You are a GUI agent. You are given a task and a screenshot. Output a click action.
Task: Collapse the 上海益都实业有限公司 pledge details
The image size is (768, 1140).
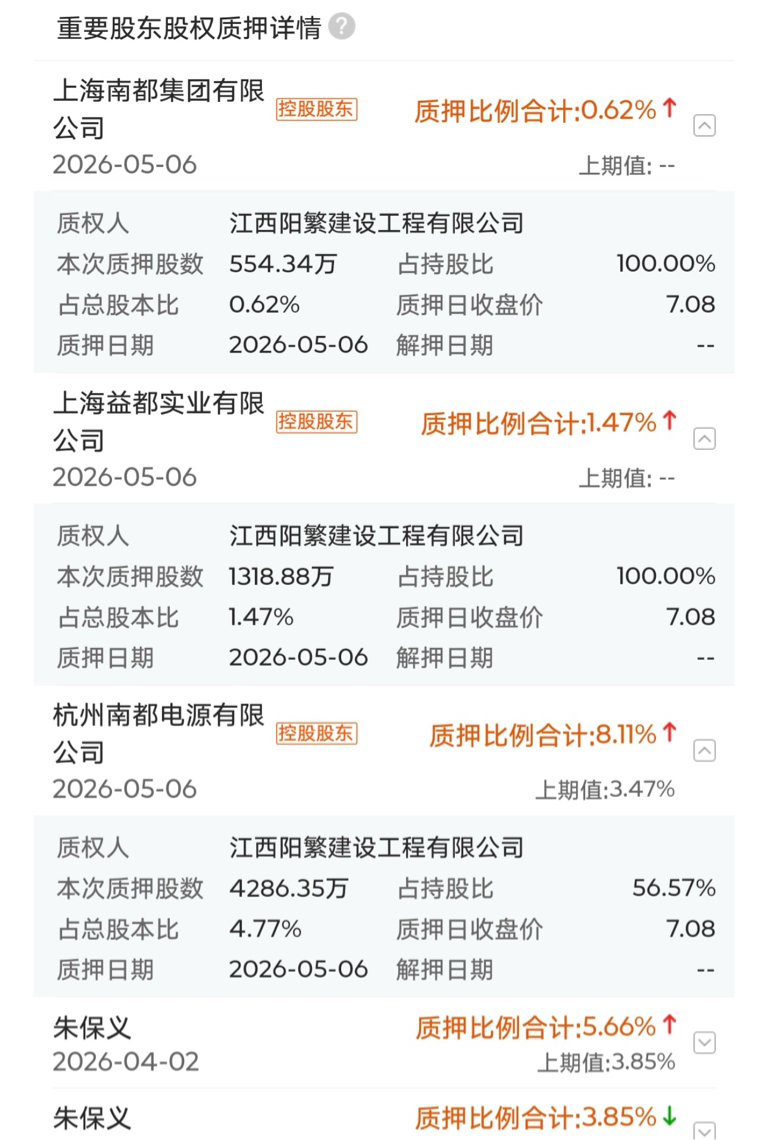(704, 438)
